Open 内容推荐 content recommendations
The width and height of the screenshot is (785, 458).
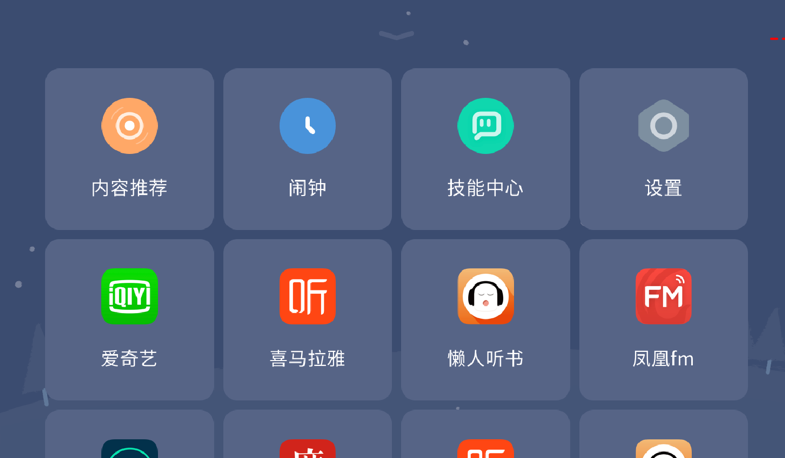tap(129, 148)
